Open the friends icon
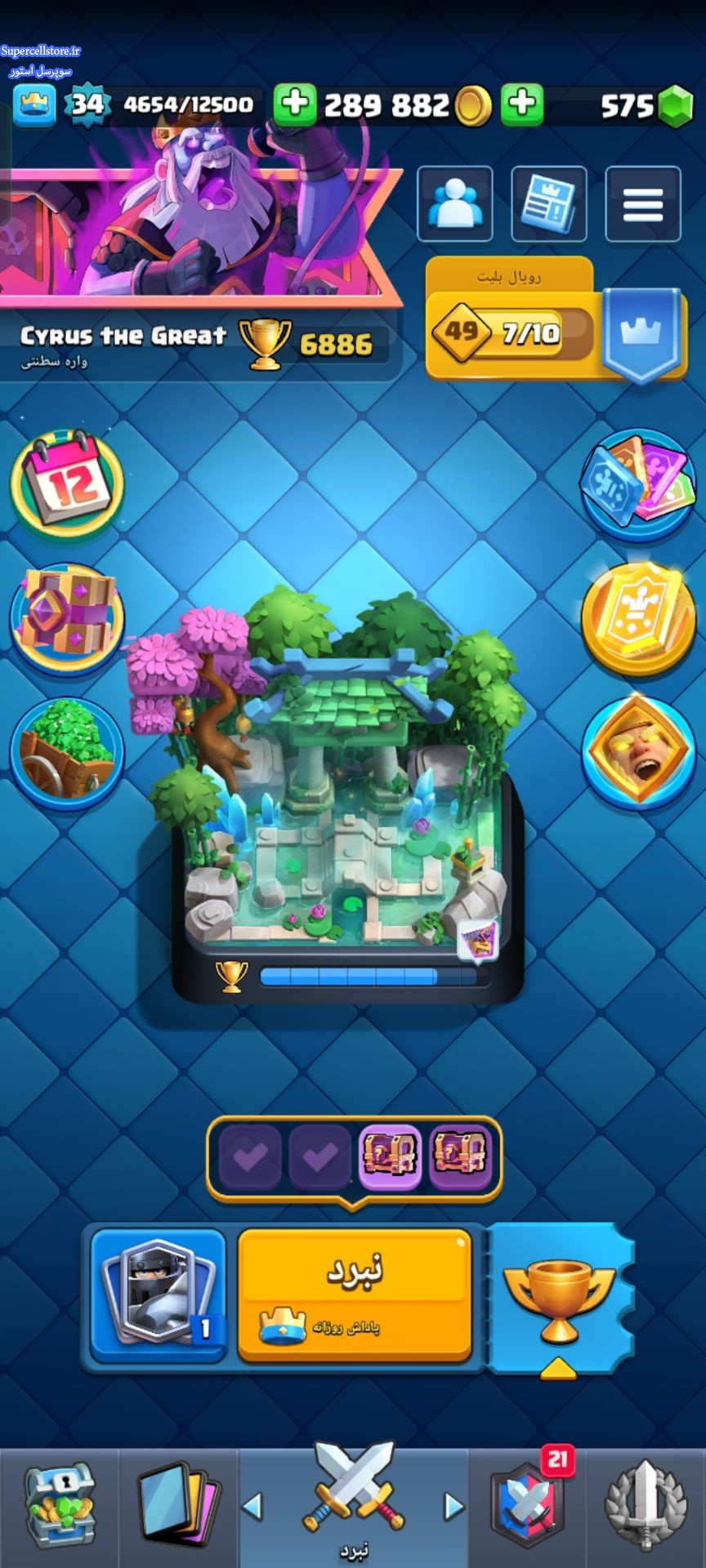706x1568 pixels. 455,204
